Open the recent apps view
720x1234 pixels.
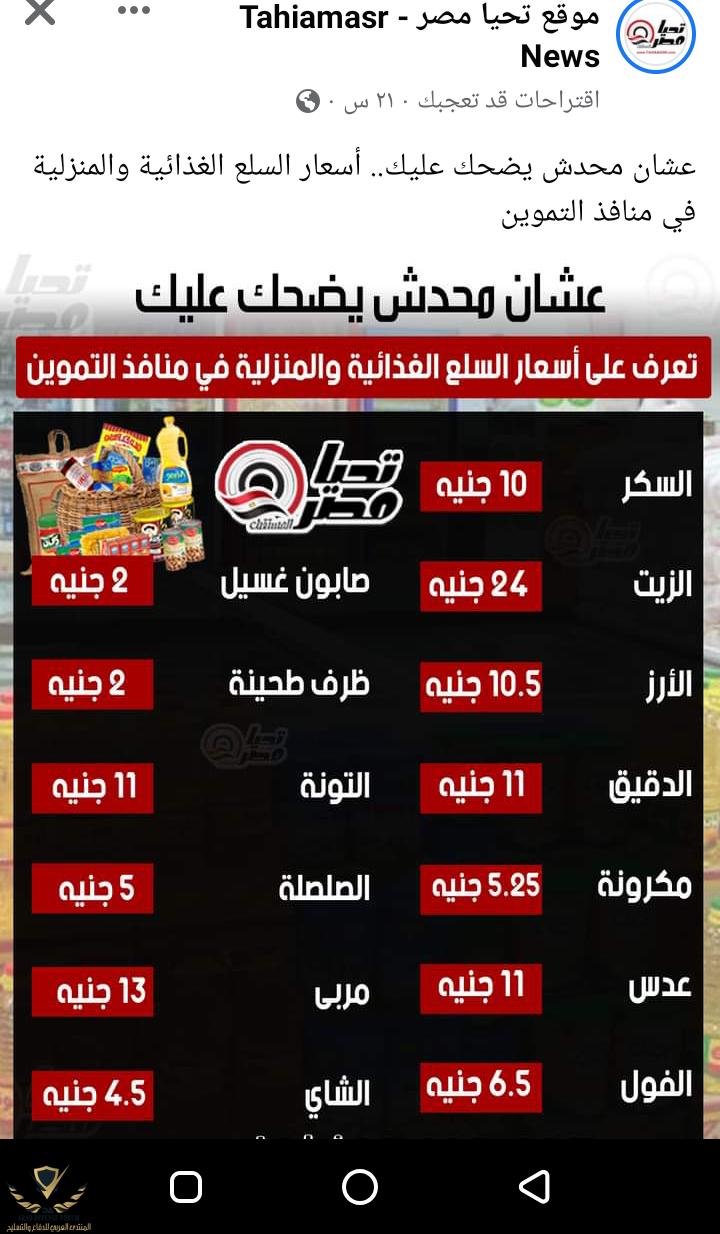tap(186, 1187)
